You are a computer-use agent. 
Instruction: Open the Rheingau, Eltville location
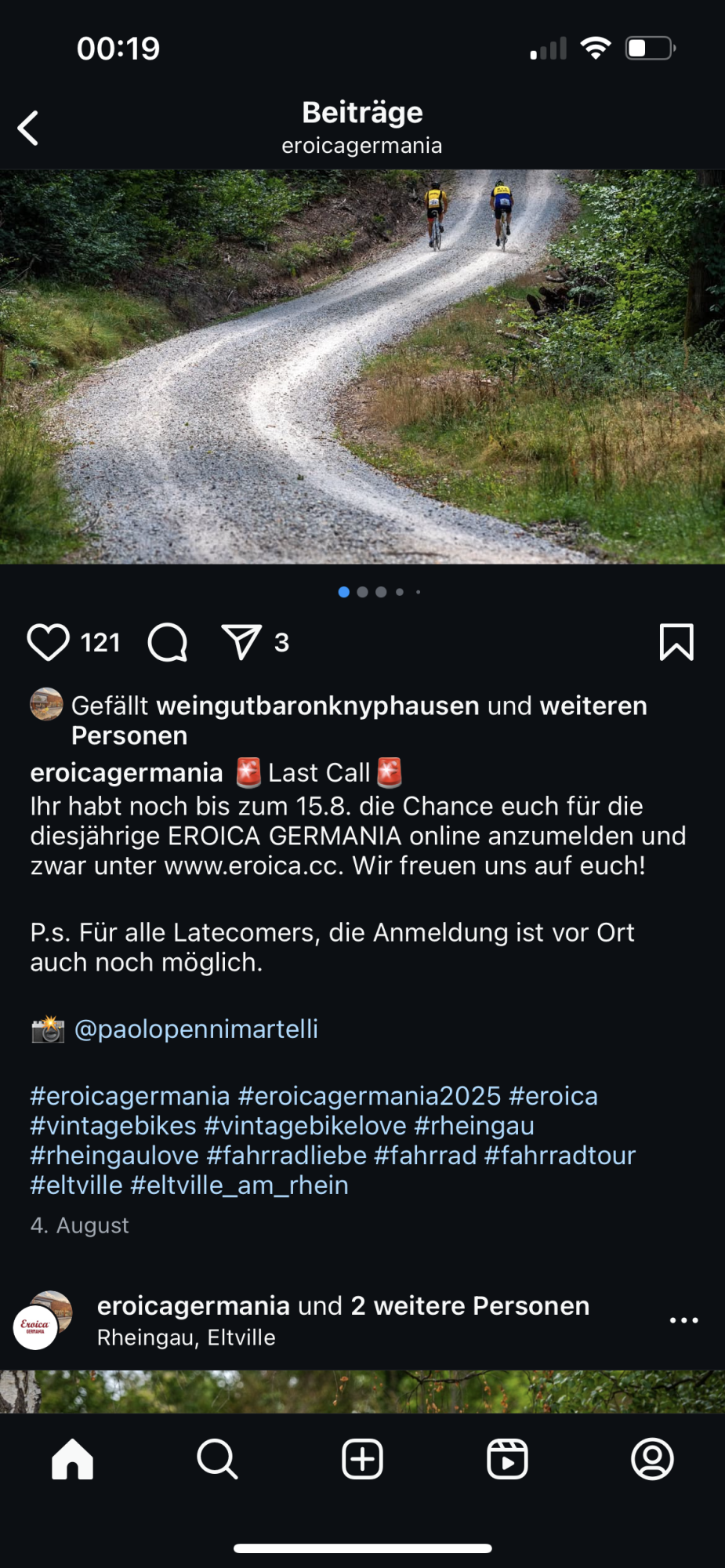point(186,1338)
